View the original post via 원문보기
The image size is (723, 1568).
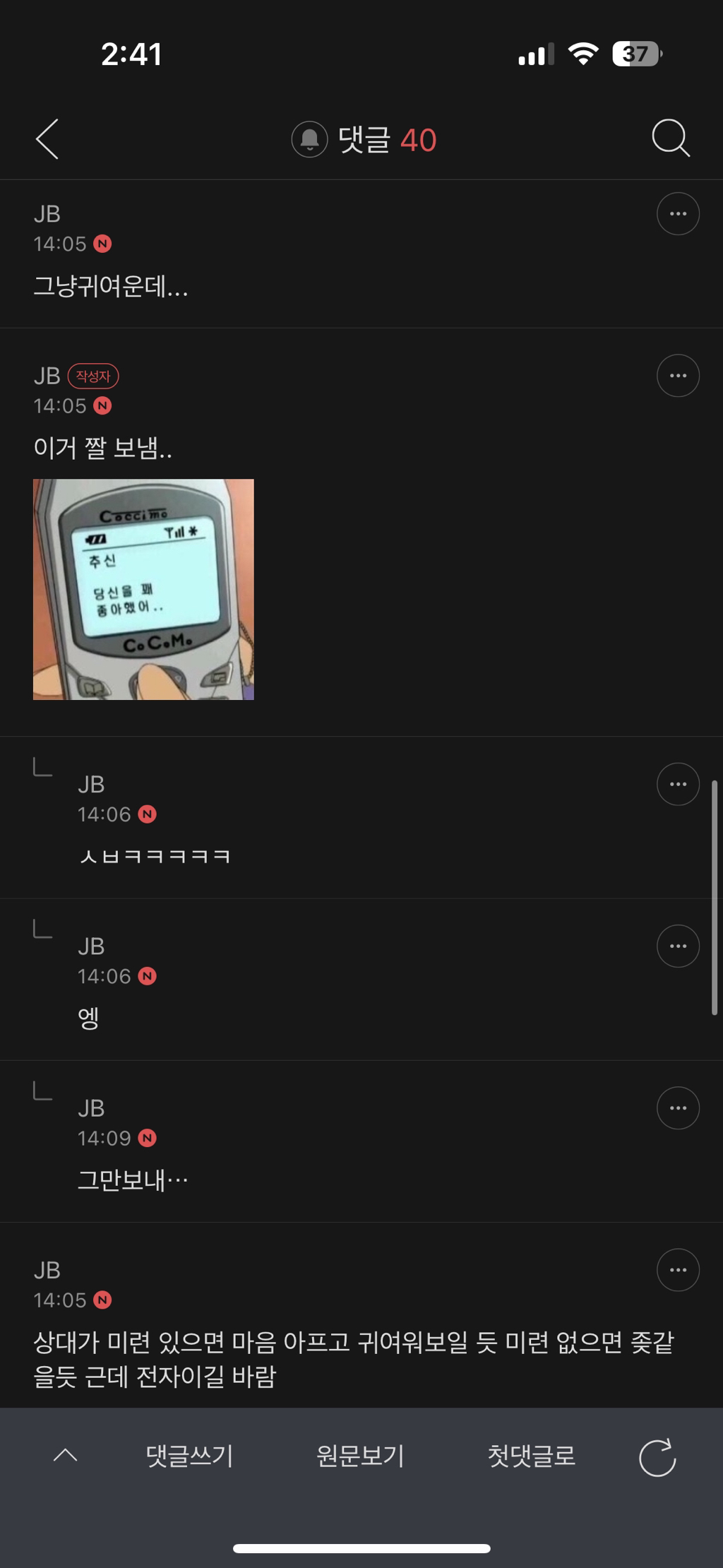[x=360, y=1456]
